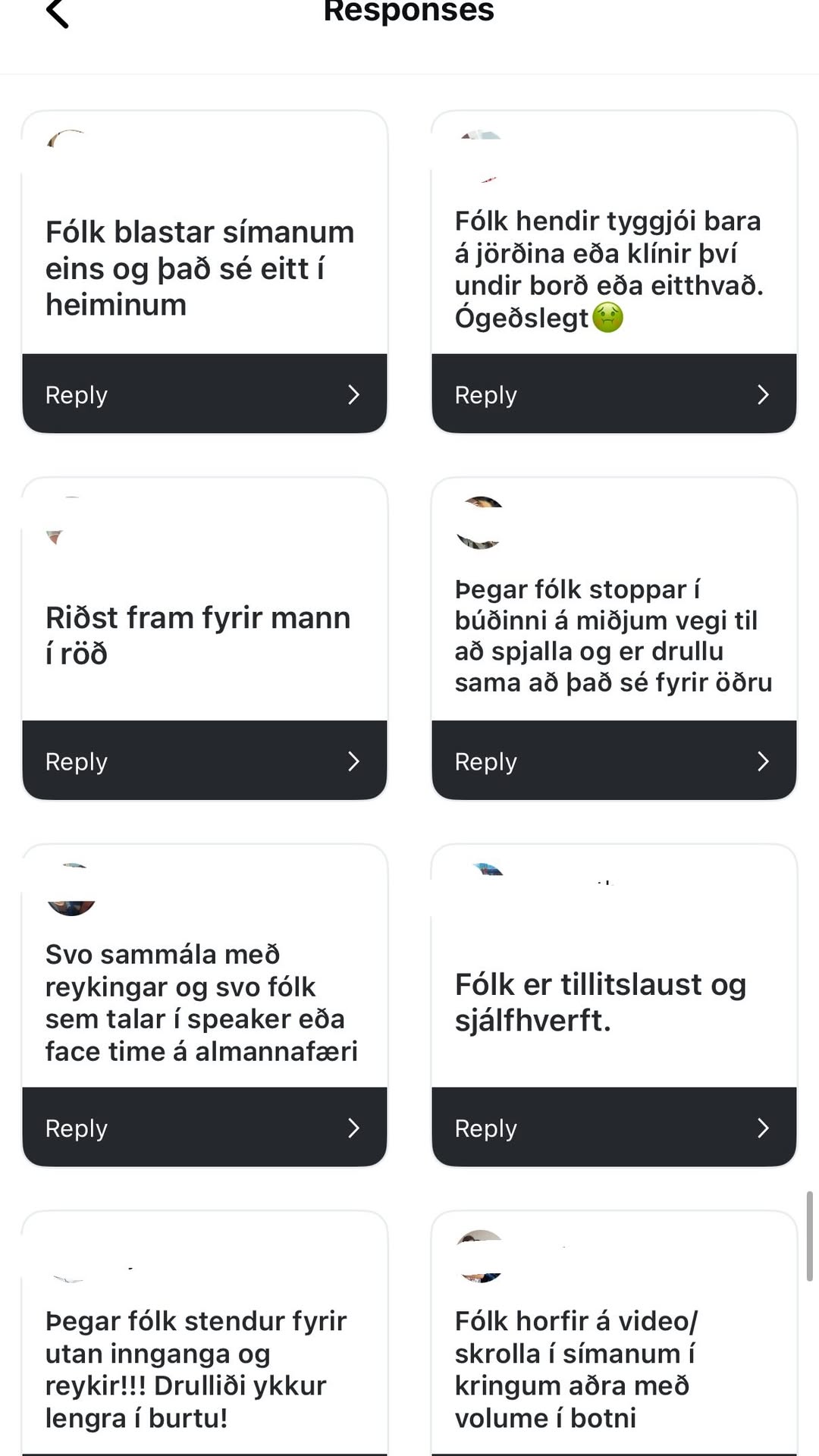
Task: Reply to the 'Fólk hendir tyggjói' response
Action: (613, 394)
